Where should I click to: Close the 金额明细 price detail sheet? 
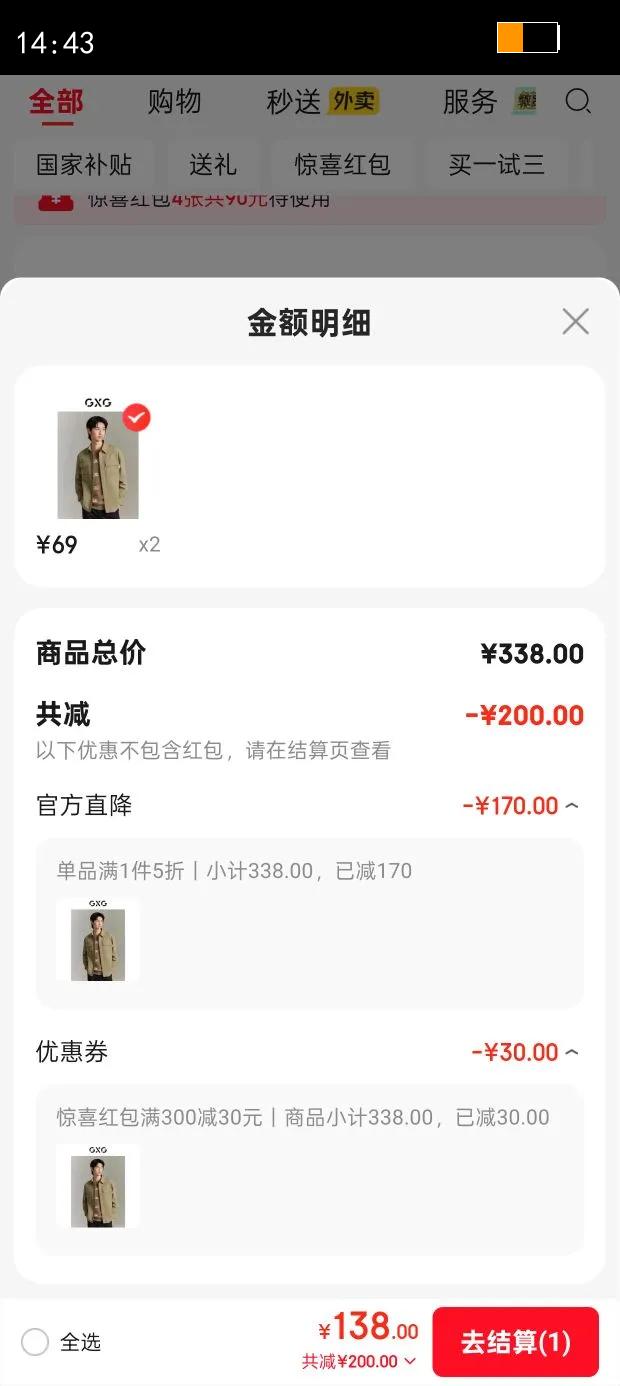coord(575,322)
